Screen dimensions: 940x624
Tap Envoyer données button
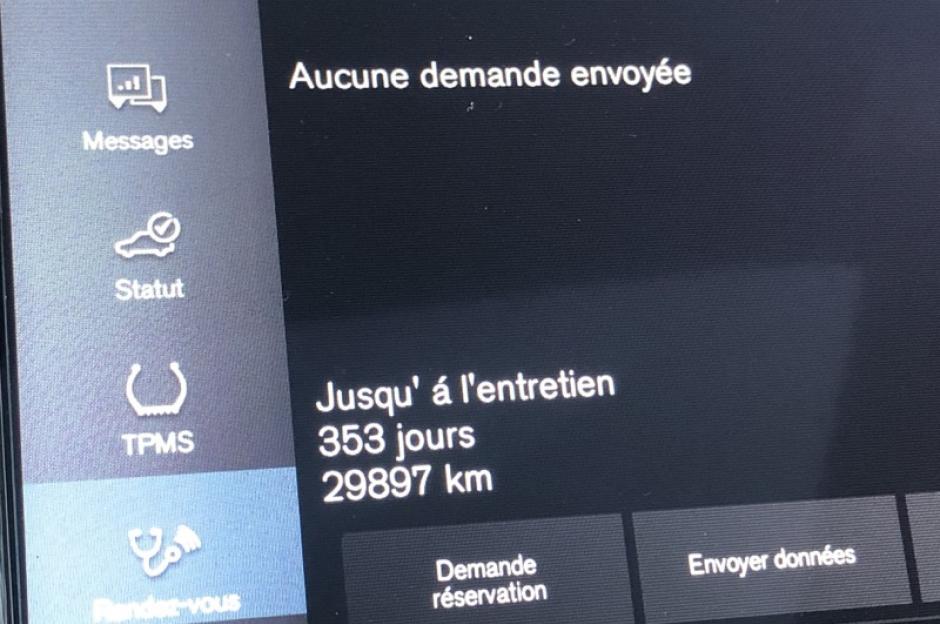click(771, 561)
